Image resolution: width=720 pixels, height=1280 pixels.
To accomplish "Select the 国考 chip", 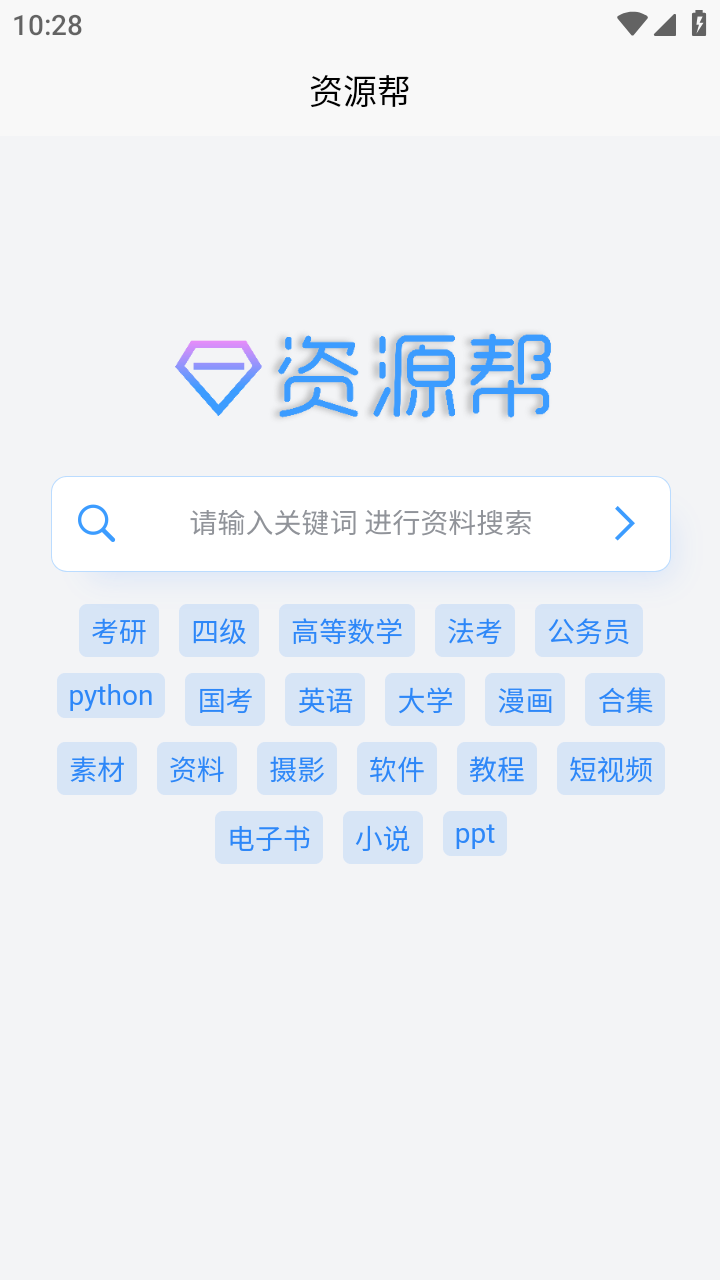I will (x=225, y=700).
